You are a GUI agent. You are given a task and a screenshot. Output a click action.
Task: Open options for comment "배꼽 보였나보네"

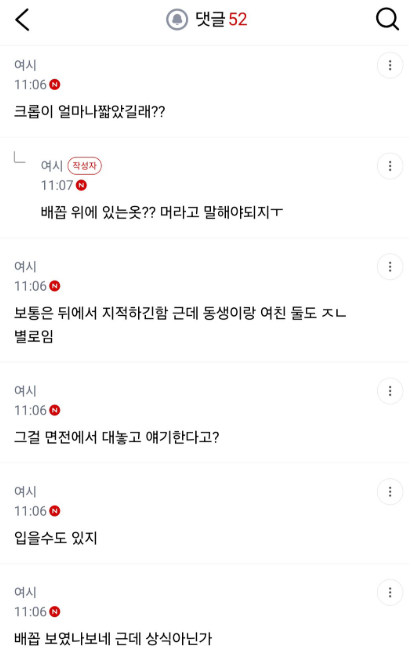(390, 592)
